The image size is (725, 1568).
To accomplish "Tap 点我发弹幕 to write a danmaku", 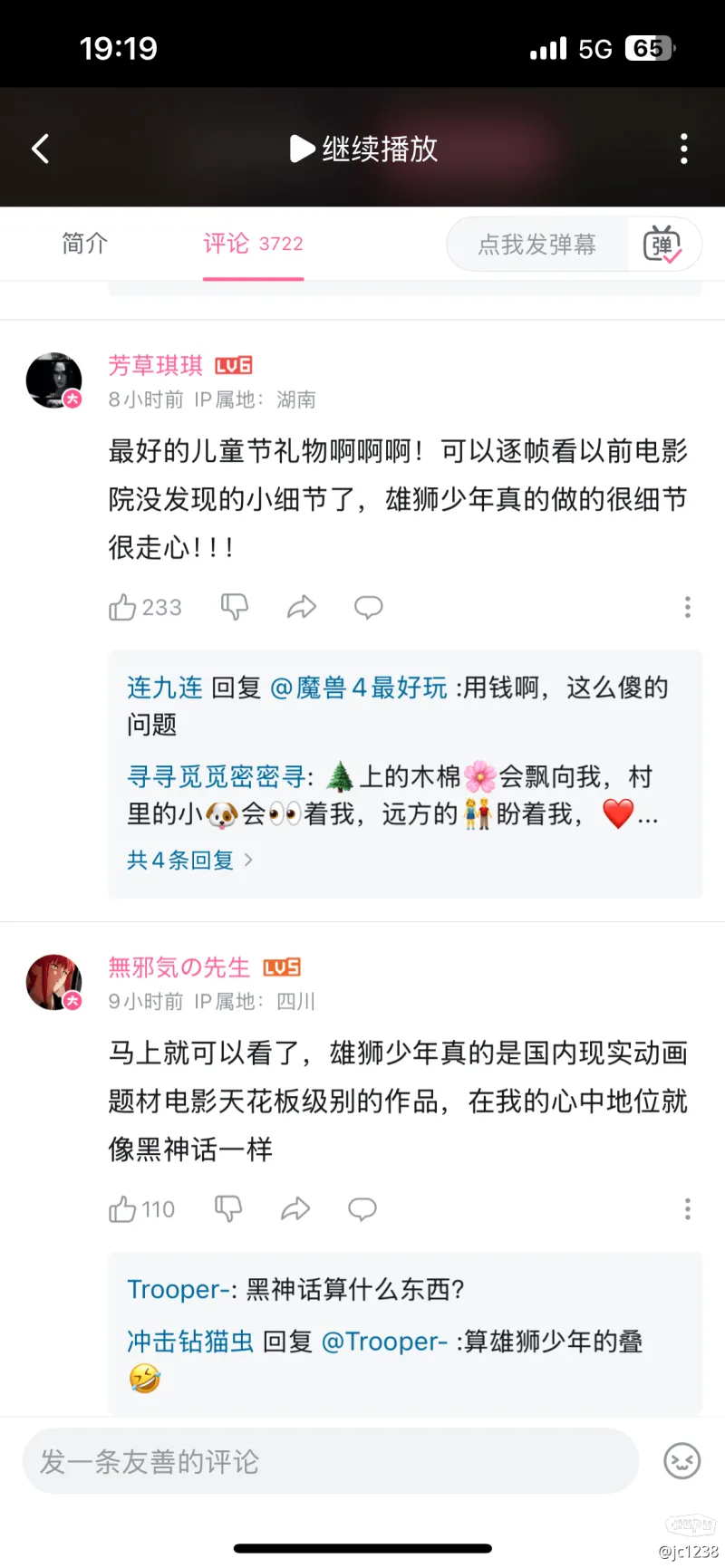I will point(536,245).
